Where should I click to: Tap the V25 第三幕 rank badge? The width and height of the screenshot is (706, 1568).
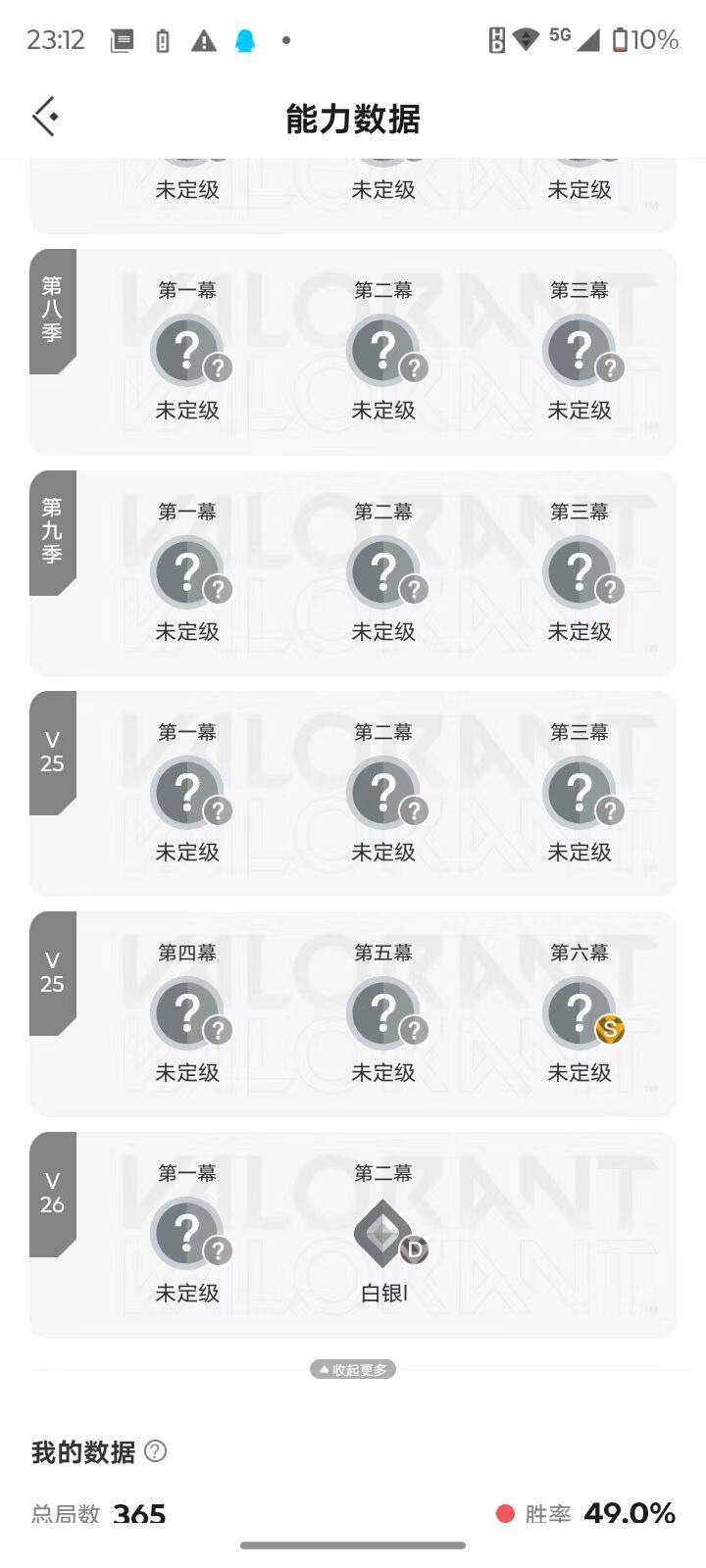pyautogui.click(x=580, y=792)
